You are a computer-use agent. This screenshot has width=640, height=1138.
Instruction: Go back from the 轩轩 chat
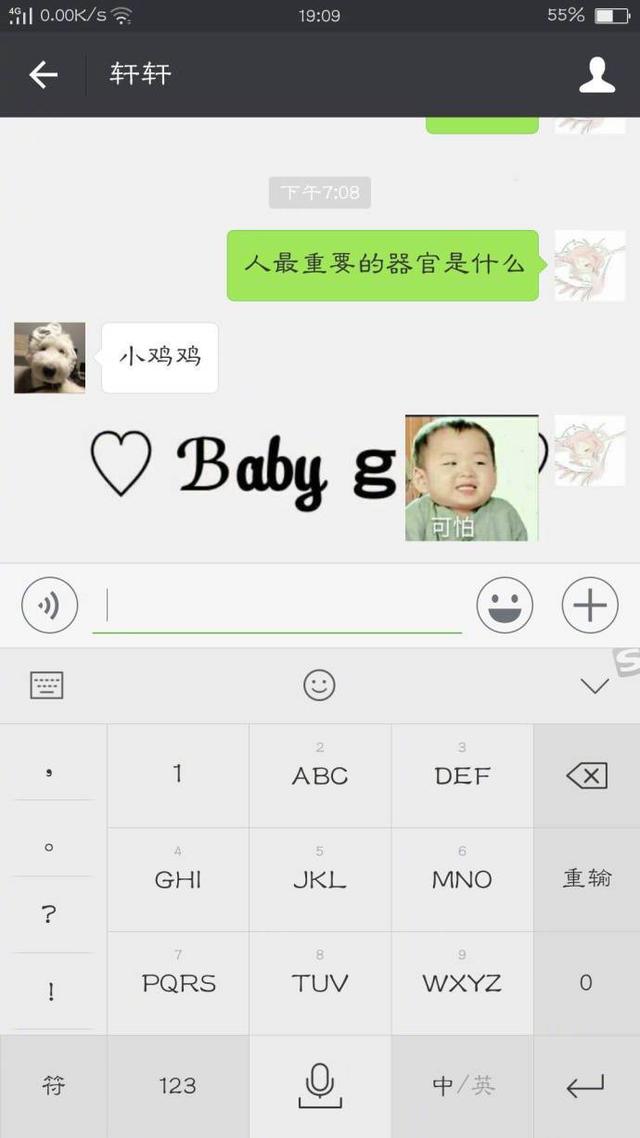pos(43,75)
